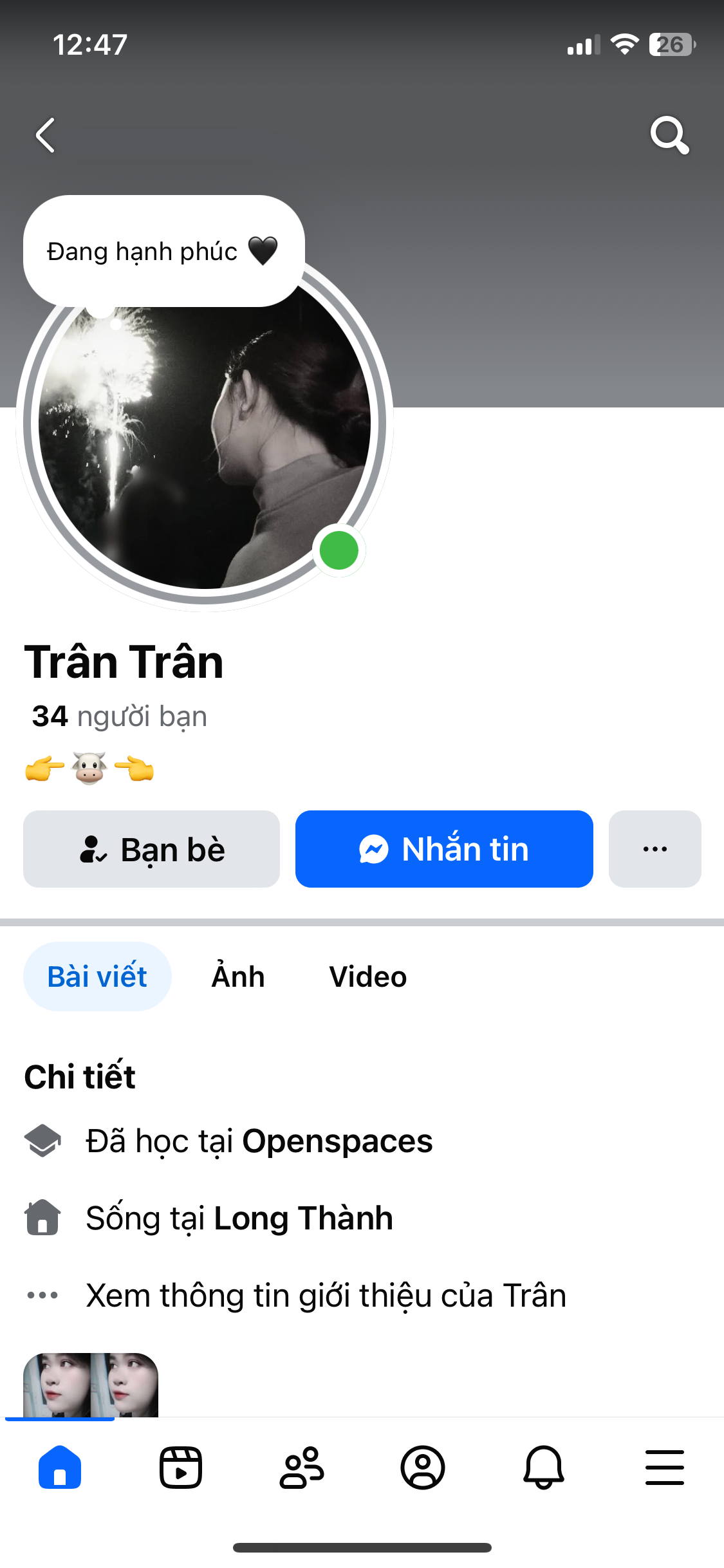Select the Bài viết tab
Screen dimensions: 724x1568
click(97, 976)
